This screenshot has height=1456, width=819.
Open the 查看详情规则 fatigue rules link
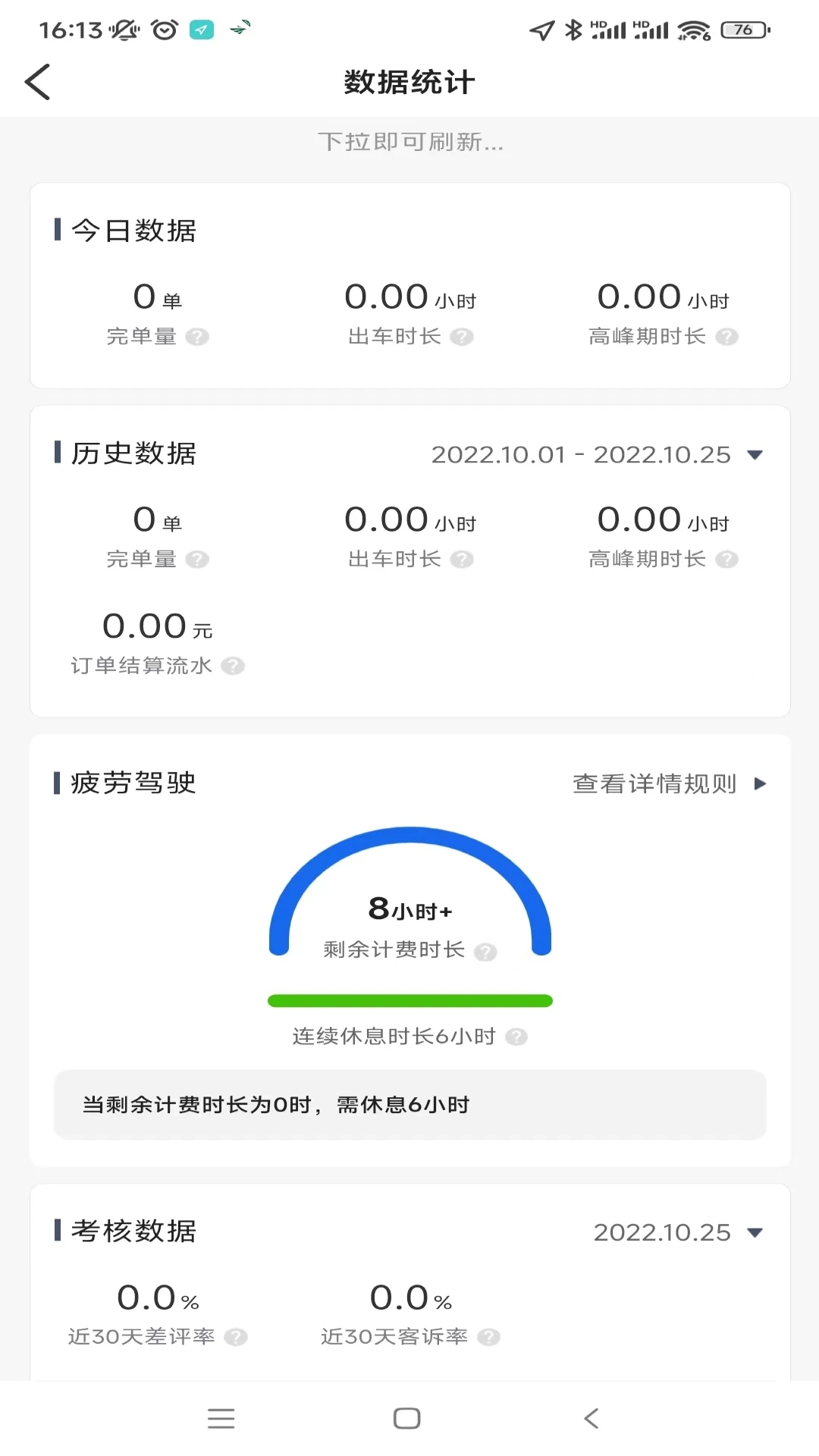pyautogui.click(x=654, y=784)
